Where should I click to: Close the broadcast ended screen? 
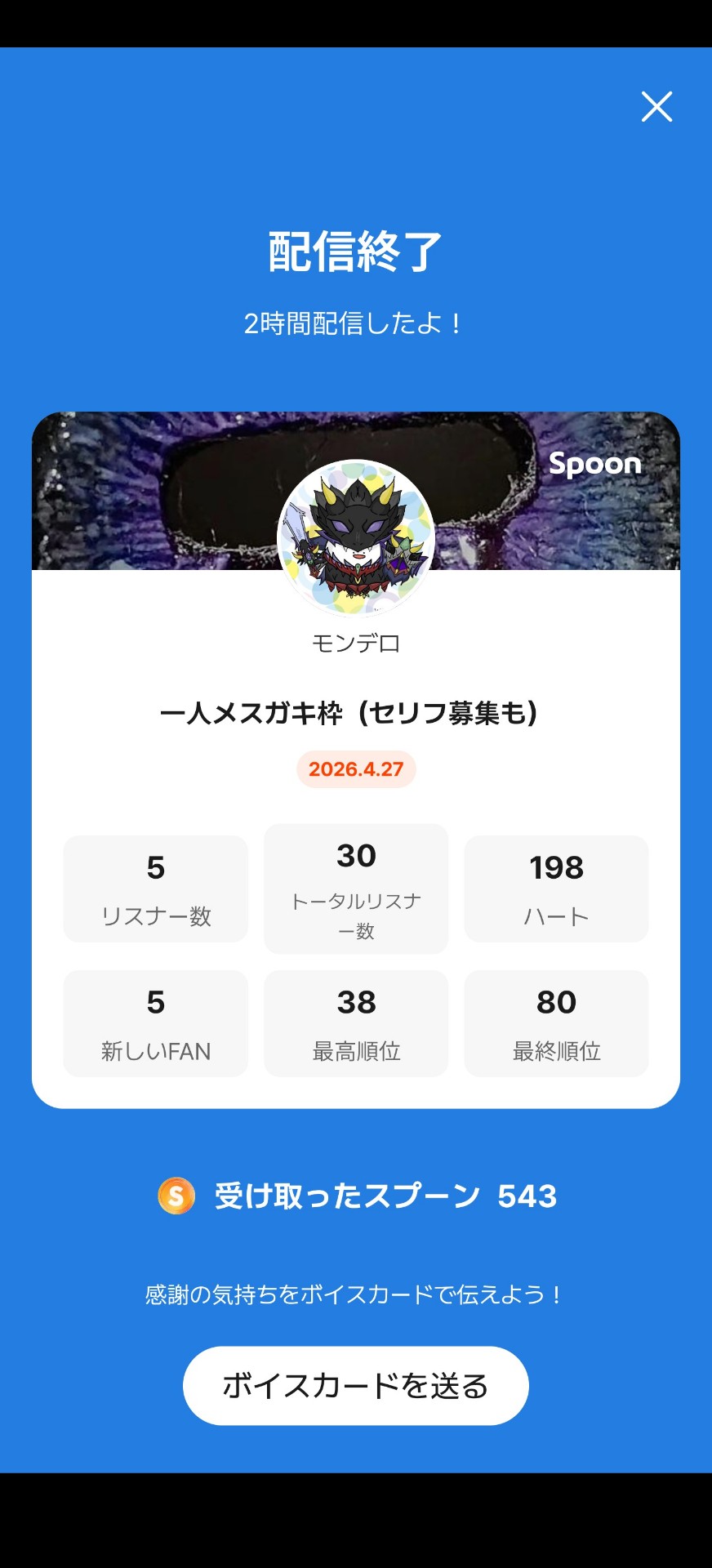point(656,107)
